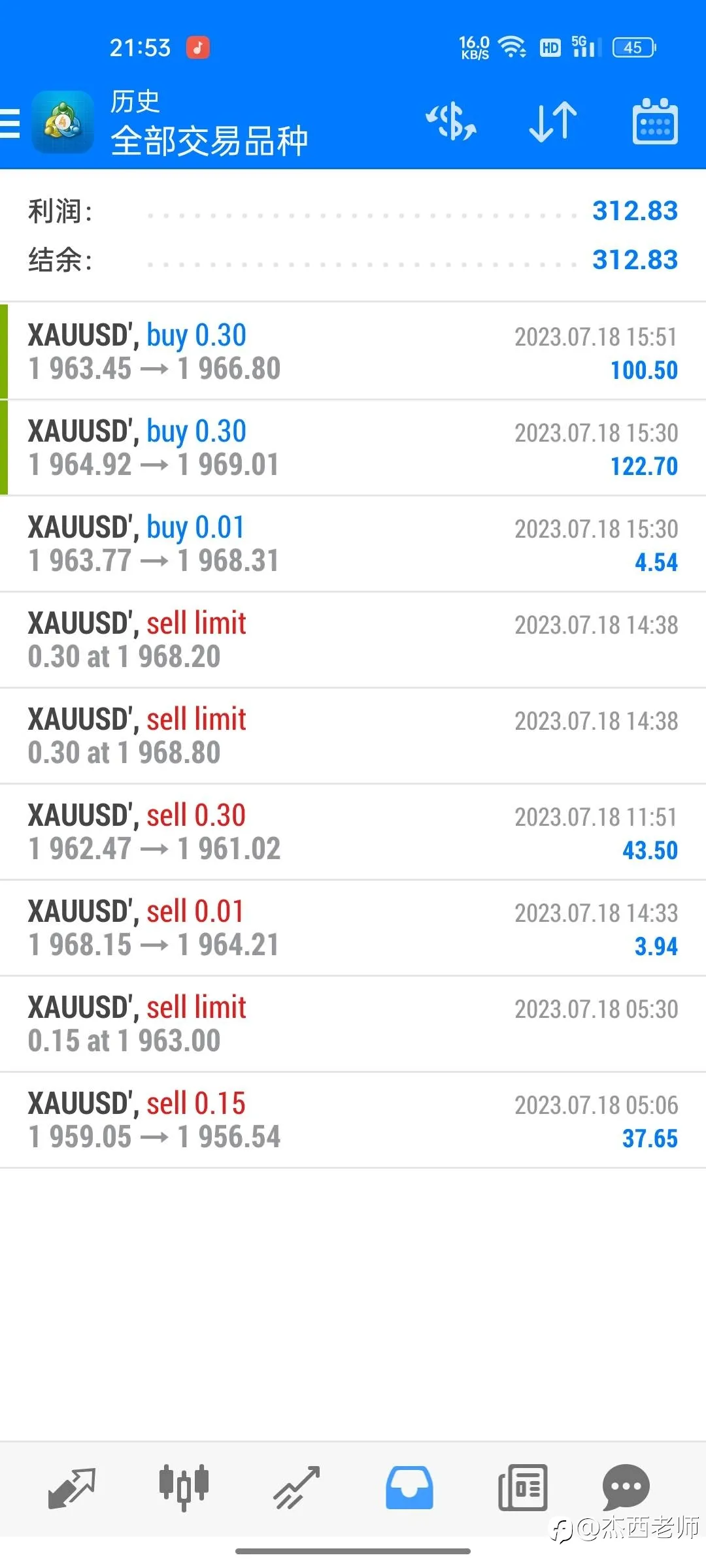Image resolution: width=706 pixels, height=1568 pixels.
Task: Switch to the quotes arrows tab
Action: pos(72,1488)
